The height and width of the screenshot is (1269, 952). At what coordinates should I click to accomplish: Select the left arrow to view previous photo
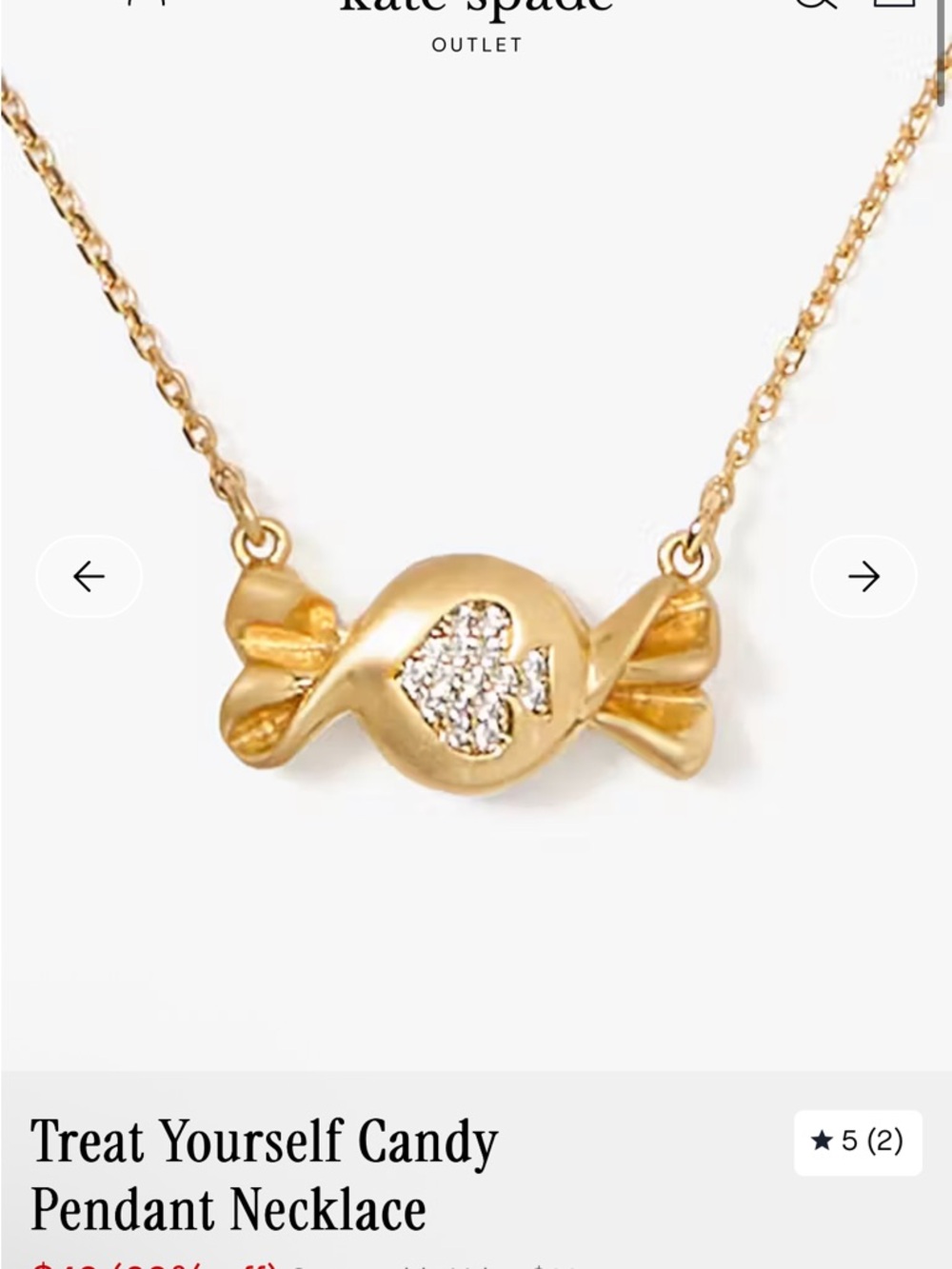[89, 575]
